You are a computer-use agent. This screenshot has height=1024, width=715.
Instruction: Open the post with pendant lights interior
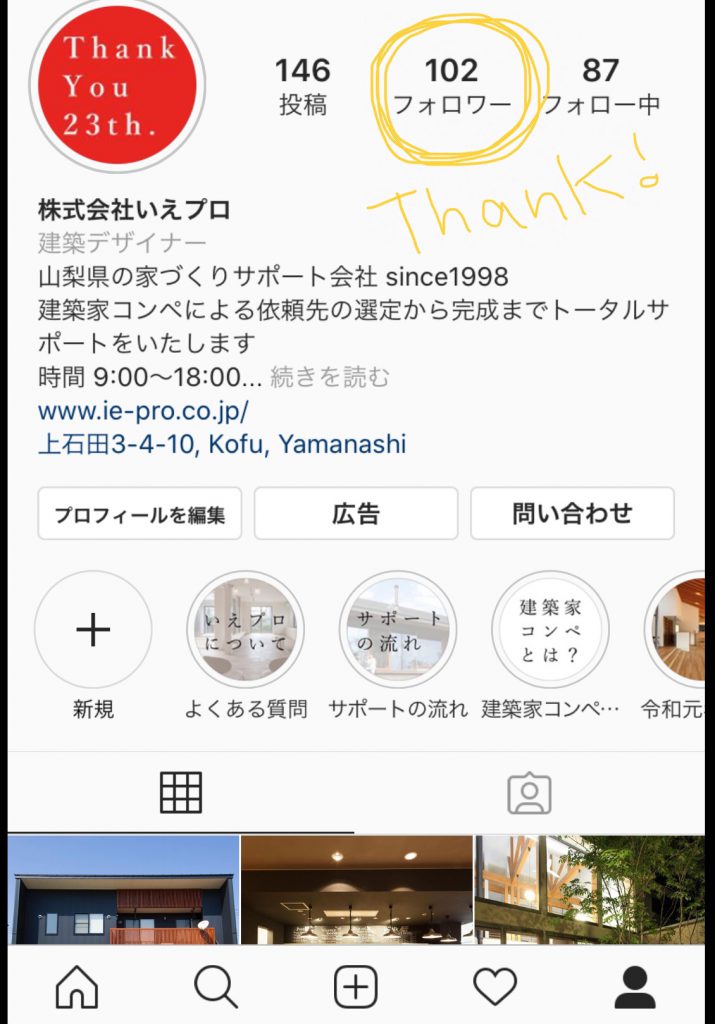point(356,890)
